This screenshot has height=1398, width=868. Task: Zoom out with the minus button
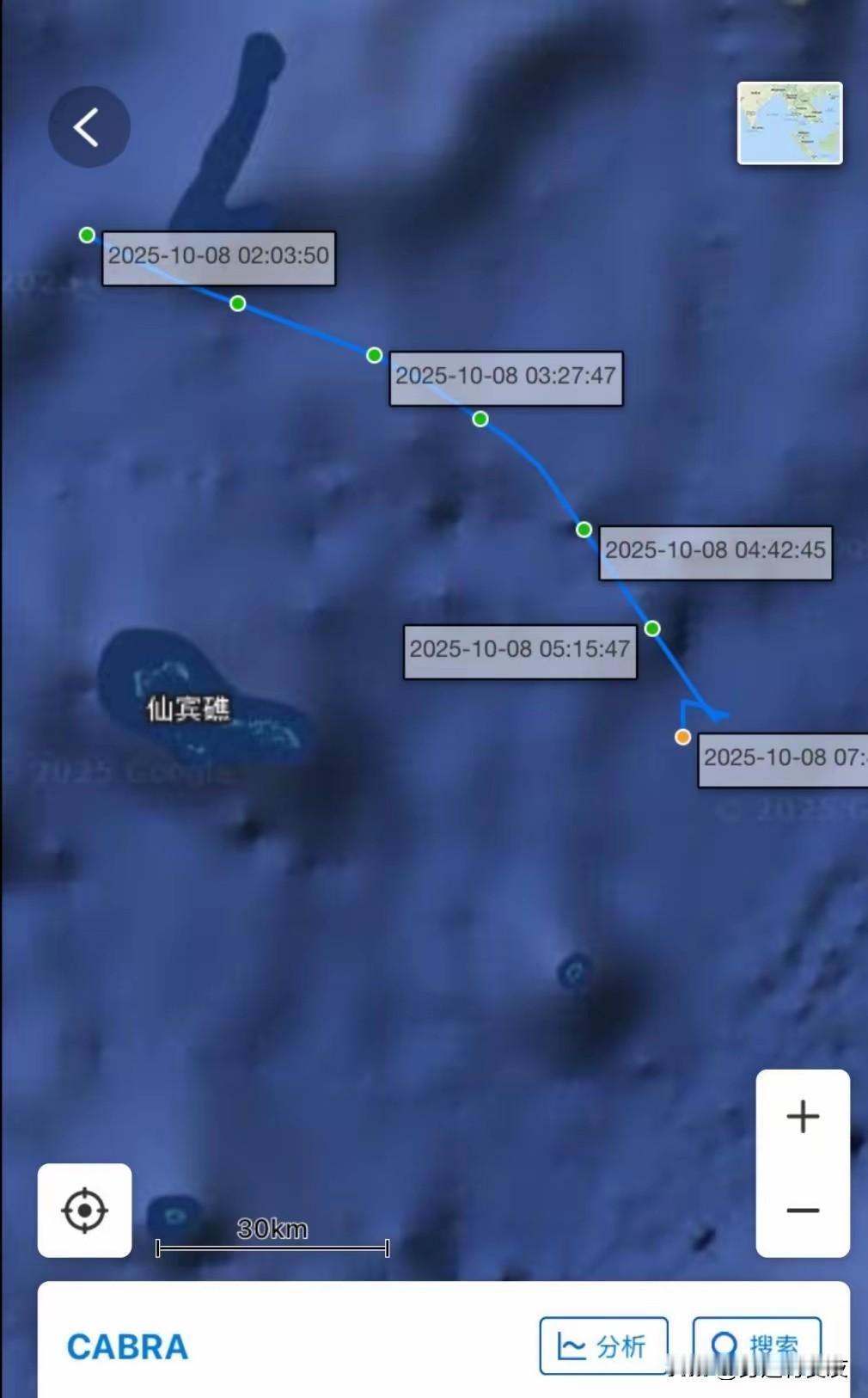click(802, 1210)
